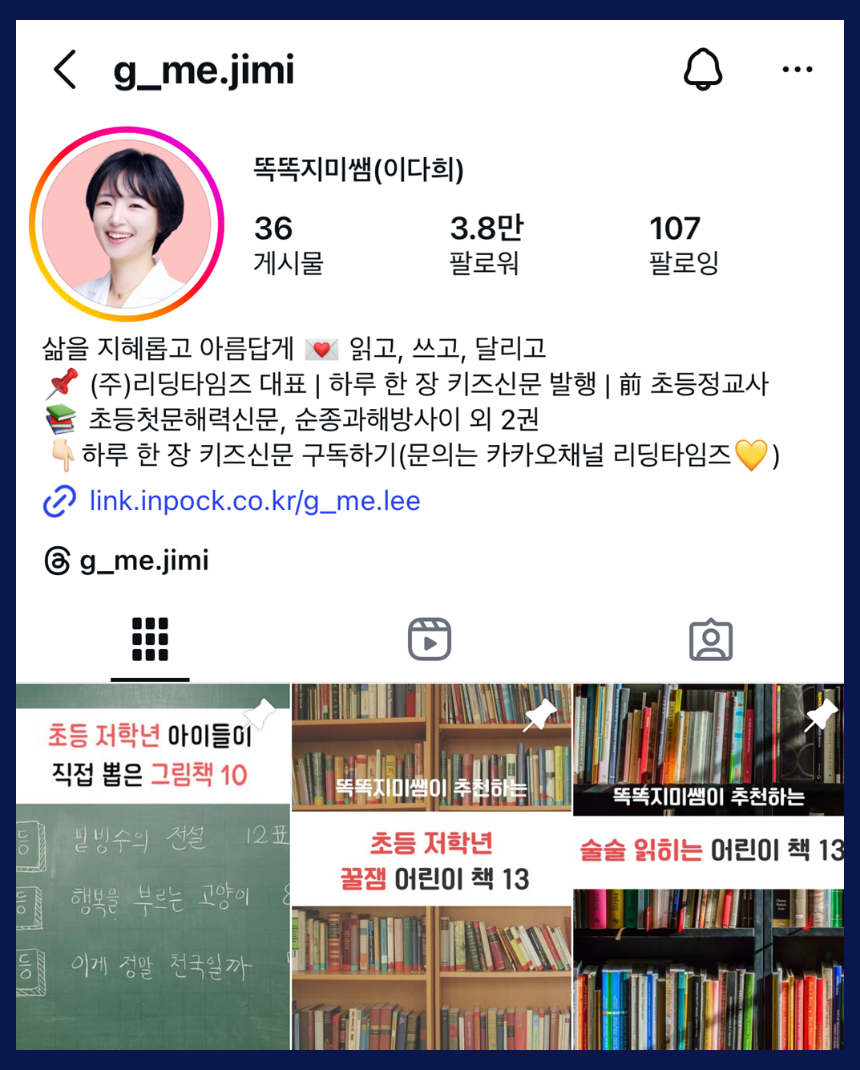Open the Threads profile g_me.jimi
860x1070 pixels.
click(127, 561)
